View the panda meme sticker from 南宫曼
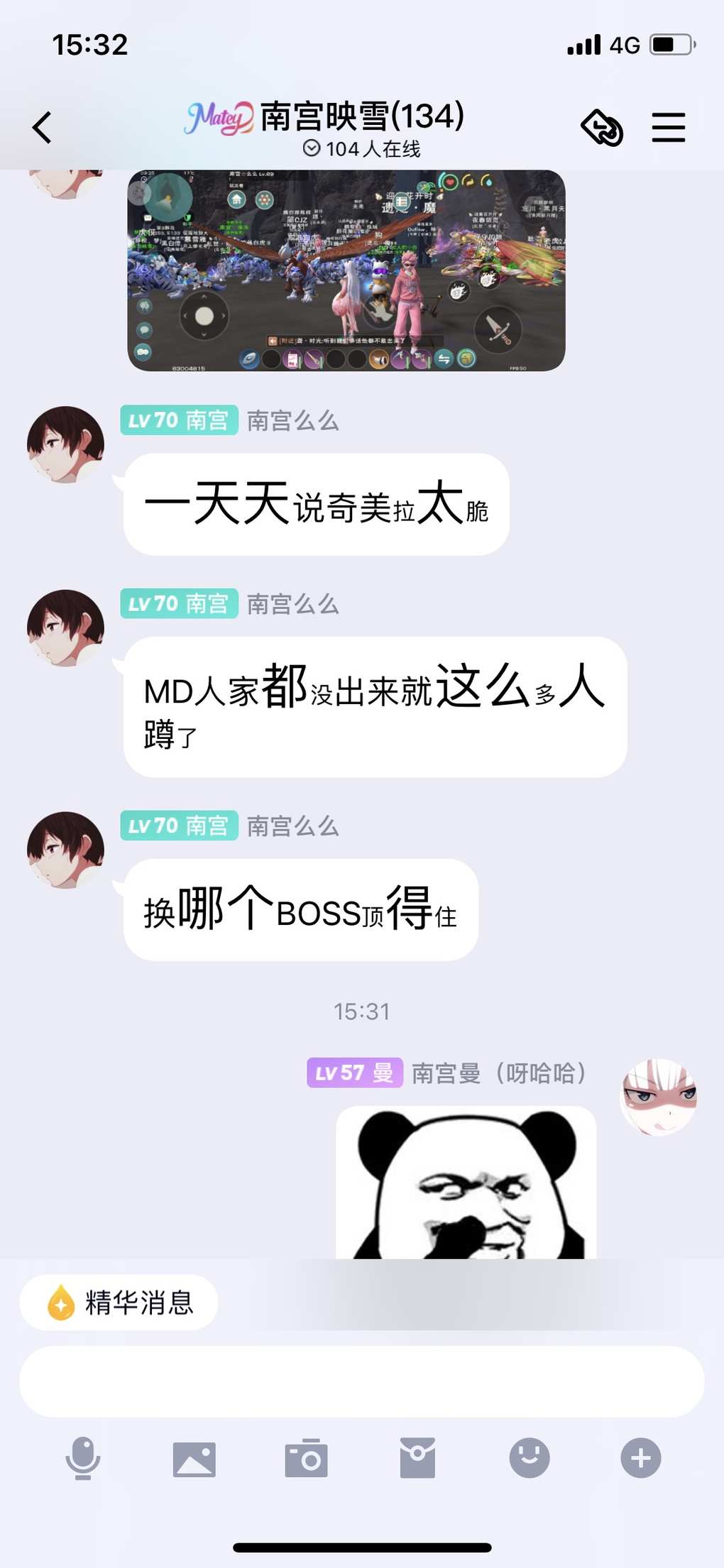 point(466,1183)
